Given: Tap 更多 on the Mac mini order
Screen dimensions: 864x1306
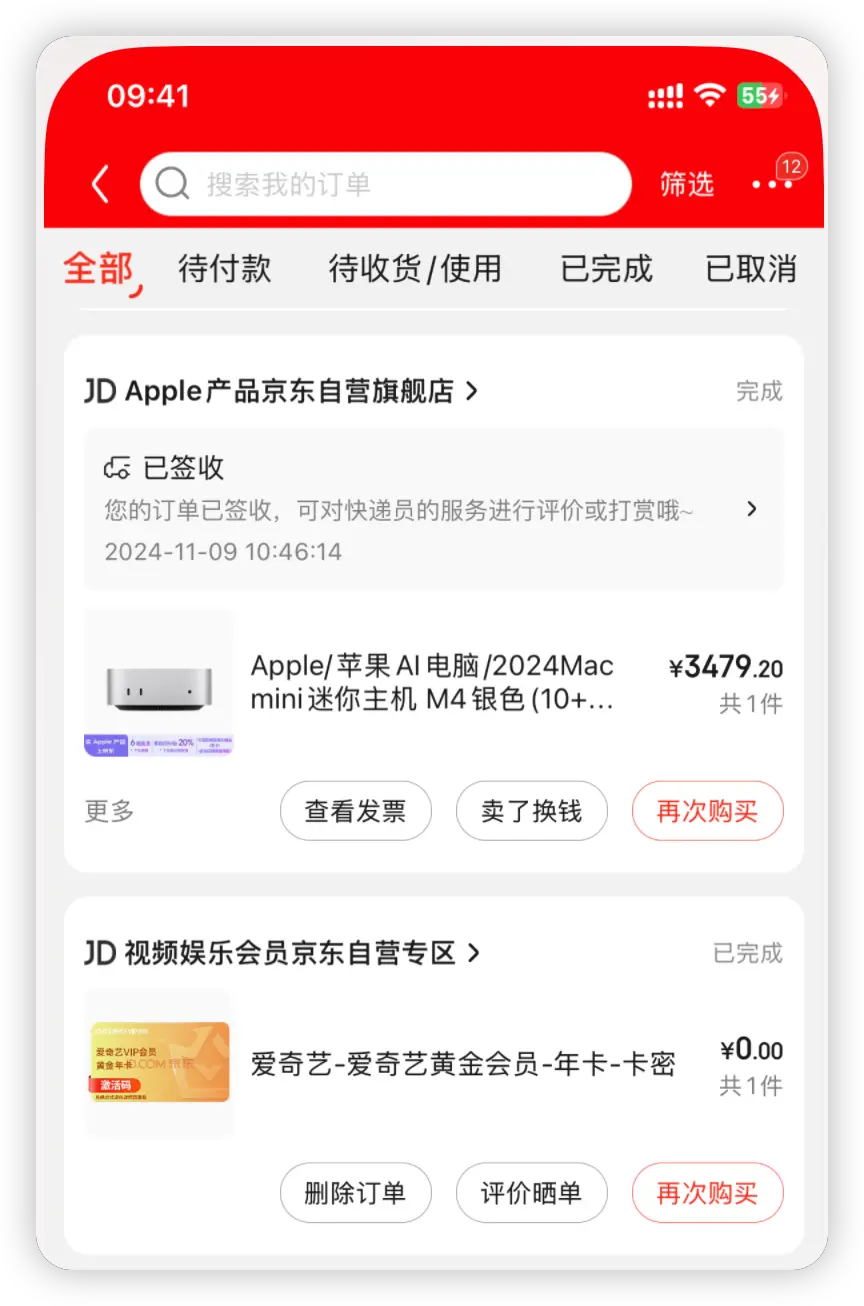Looking at the screenshot, I should (109, 810).
